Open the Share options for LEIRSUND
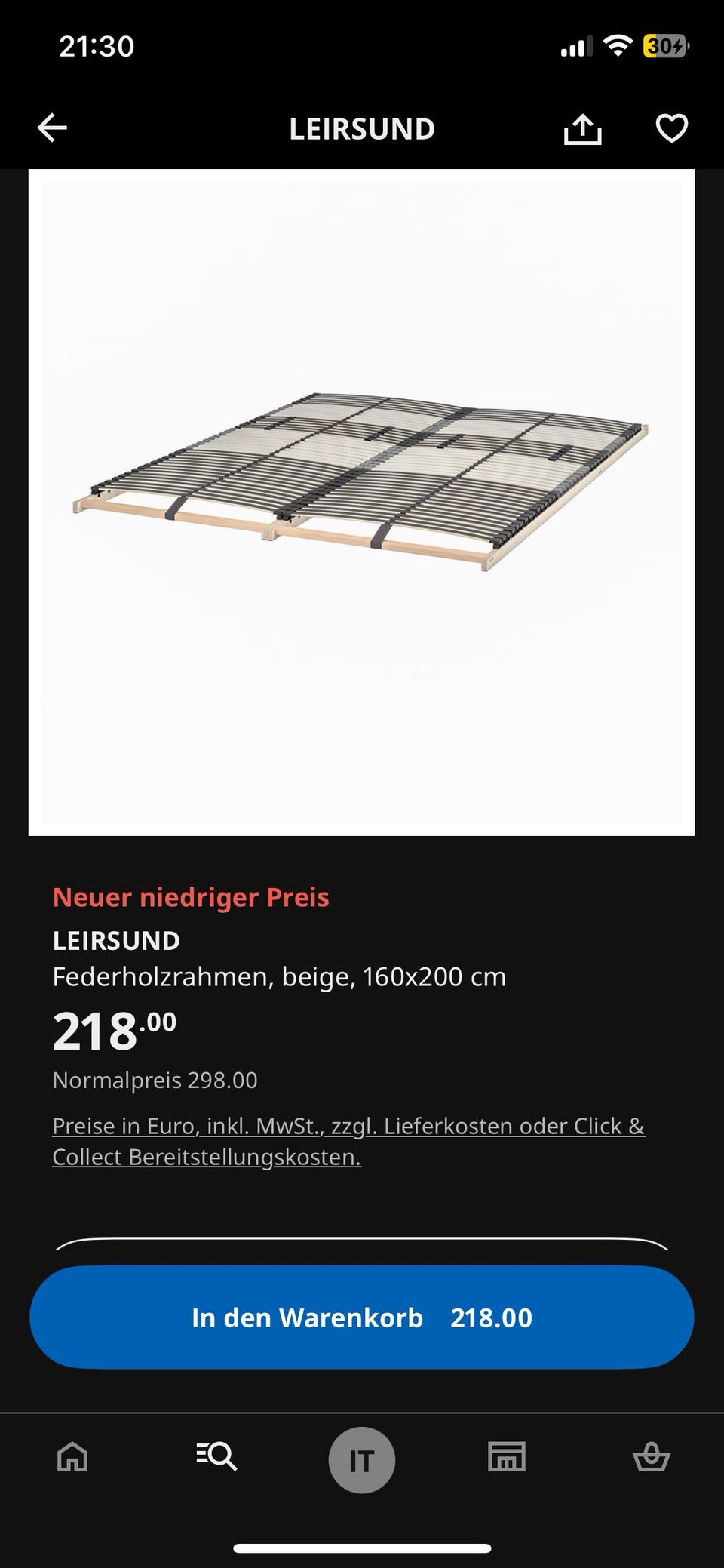 (x=582, y=128)
